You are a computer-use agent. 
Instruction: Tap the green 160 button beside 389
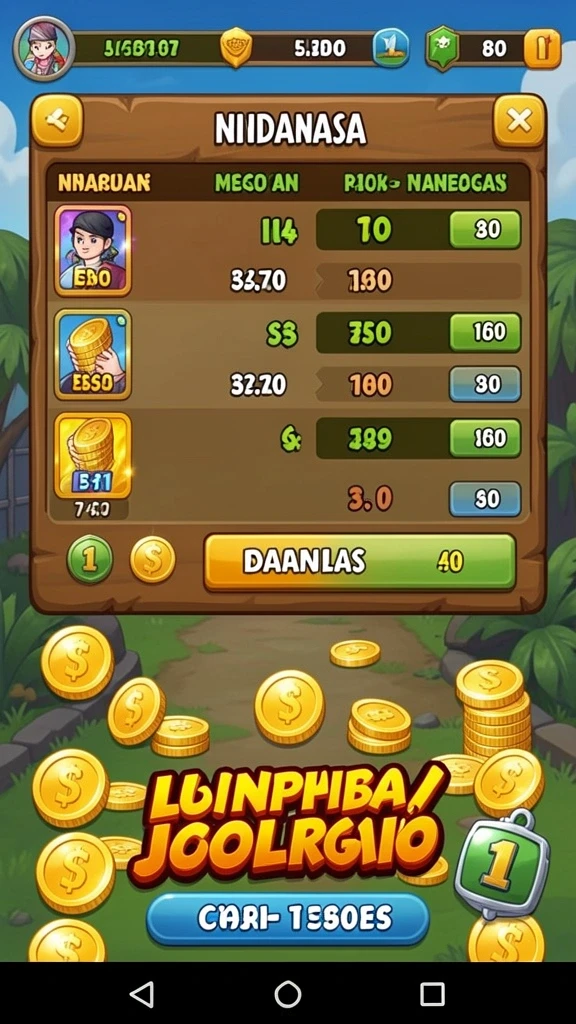pyautogui.click(x=485, y=438)
